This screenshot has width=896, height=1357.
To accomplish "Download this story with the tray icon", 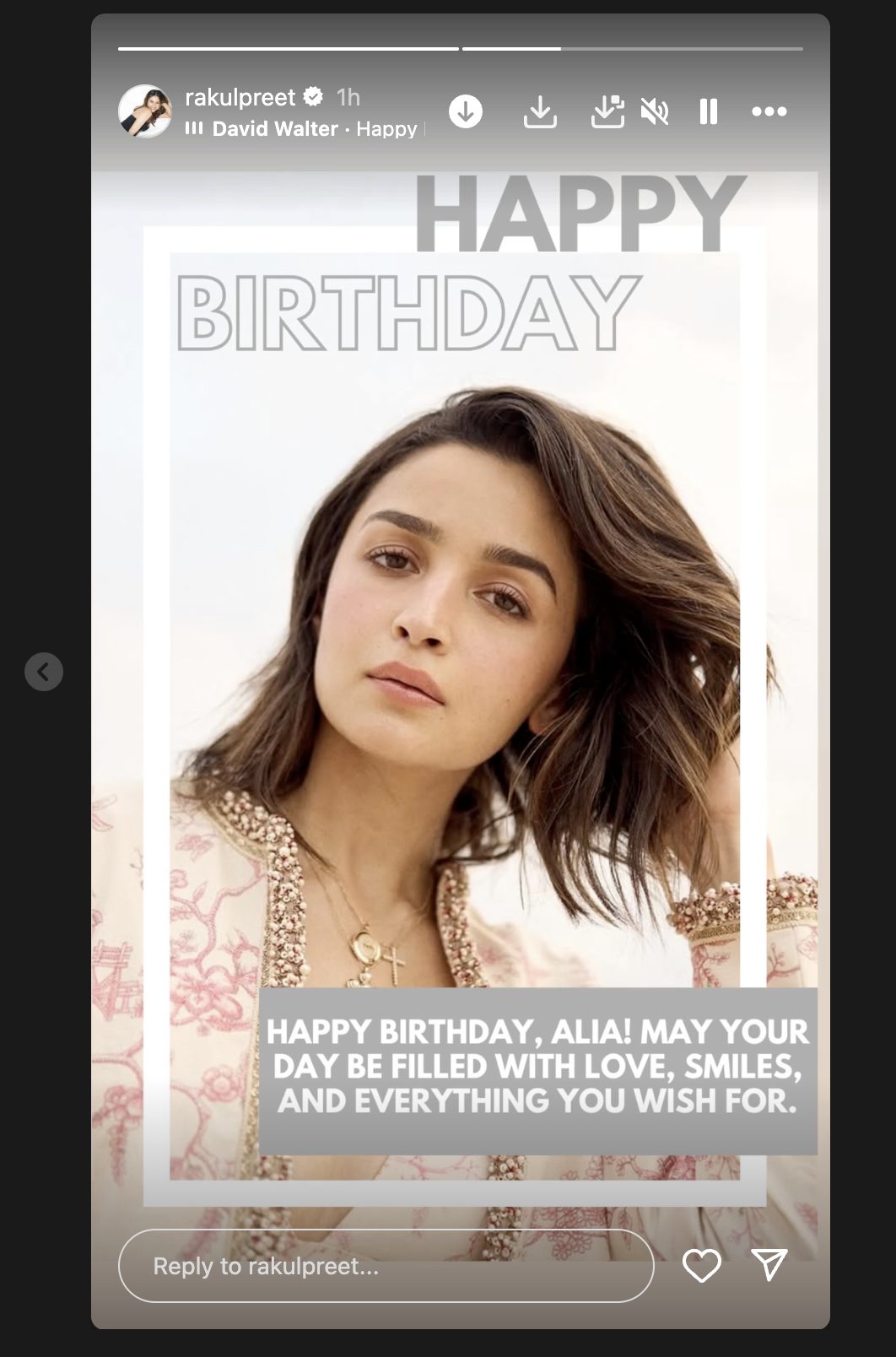I will (x=540, y=111).
